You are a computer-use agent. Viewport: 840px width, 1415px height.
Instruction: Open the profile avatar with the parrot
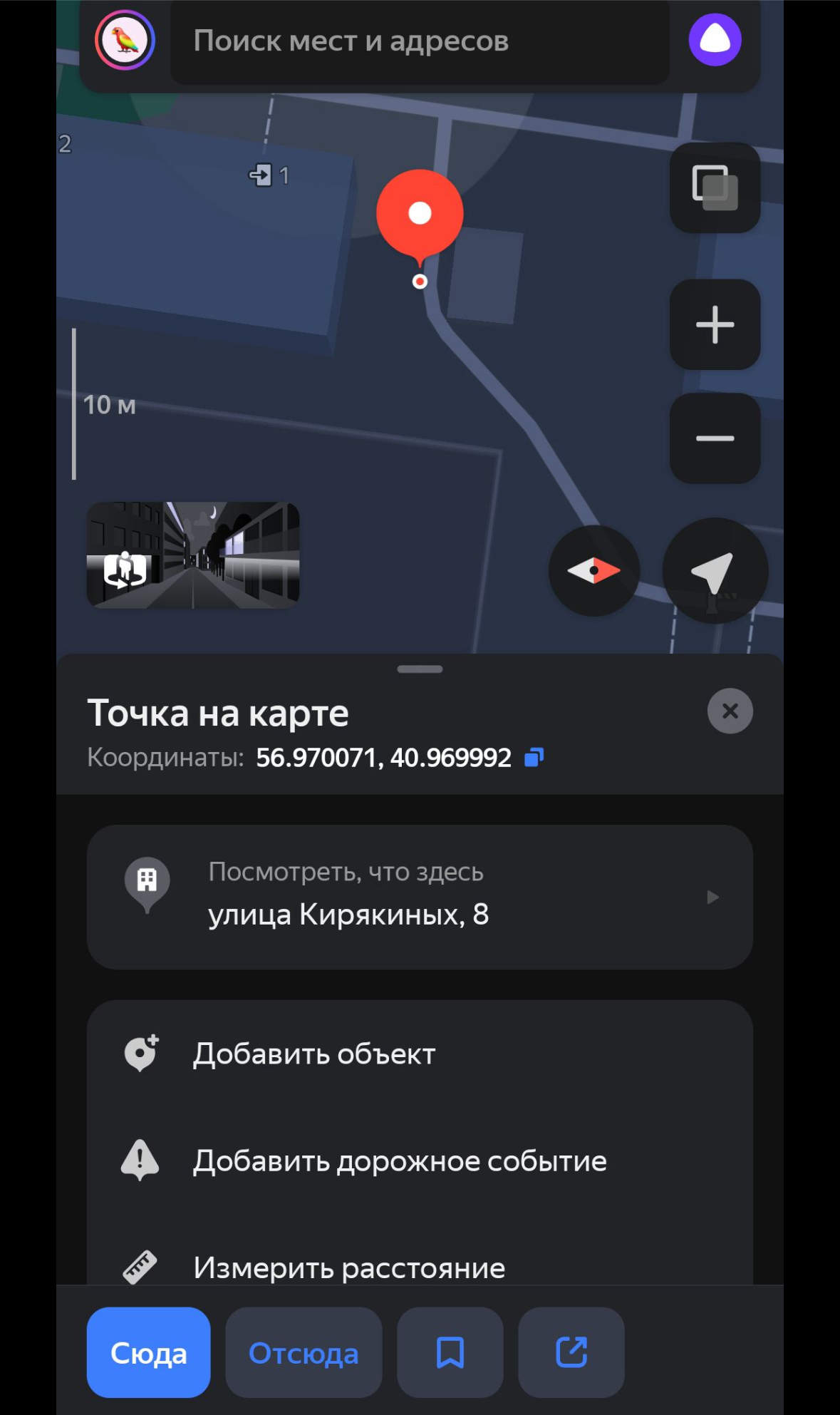[x=125, y=40]
